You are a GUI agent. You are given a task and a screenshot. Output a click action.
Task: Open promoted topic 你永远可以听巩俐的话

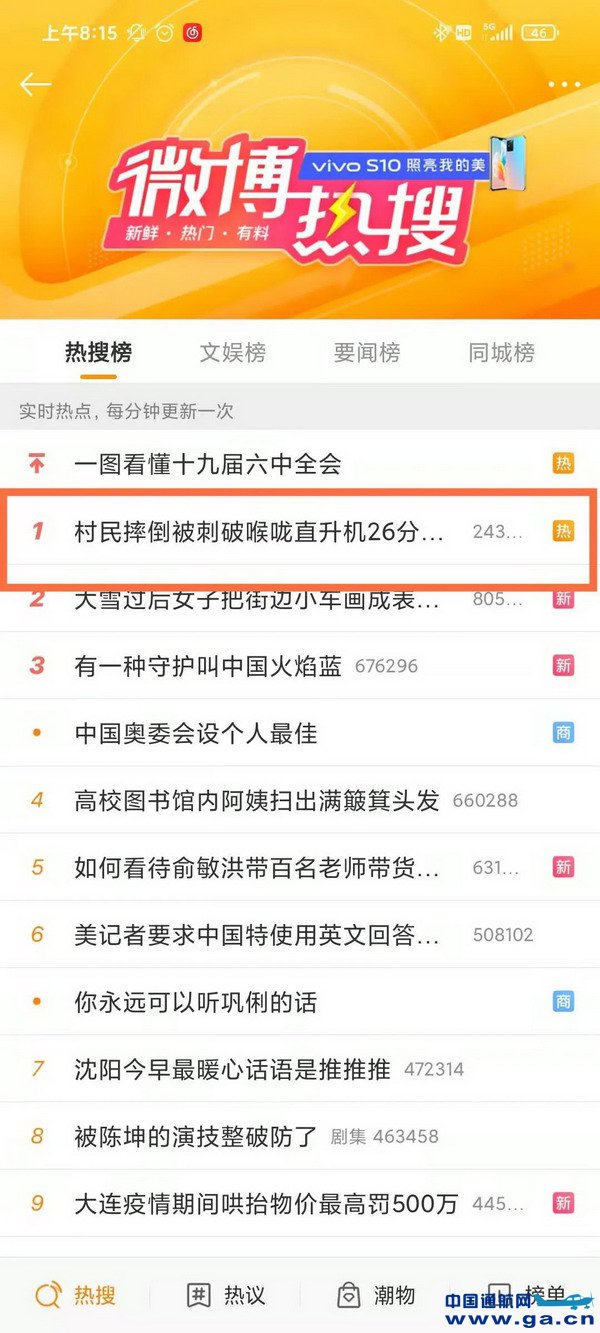(x=196, y=1001)
